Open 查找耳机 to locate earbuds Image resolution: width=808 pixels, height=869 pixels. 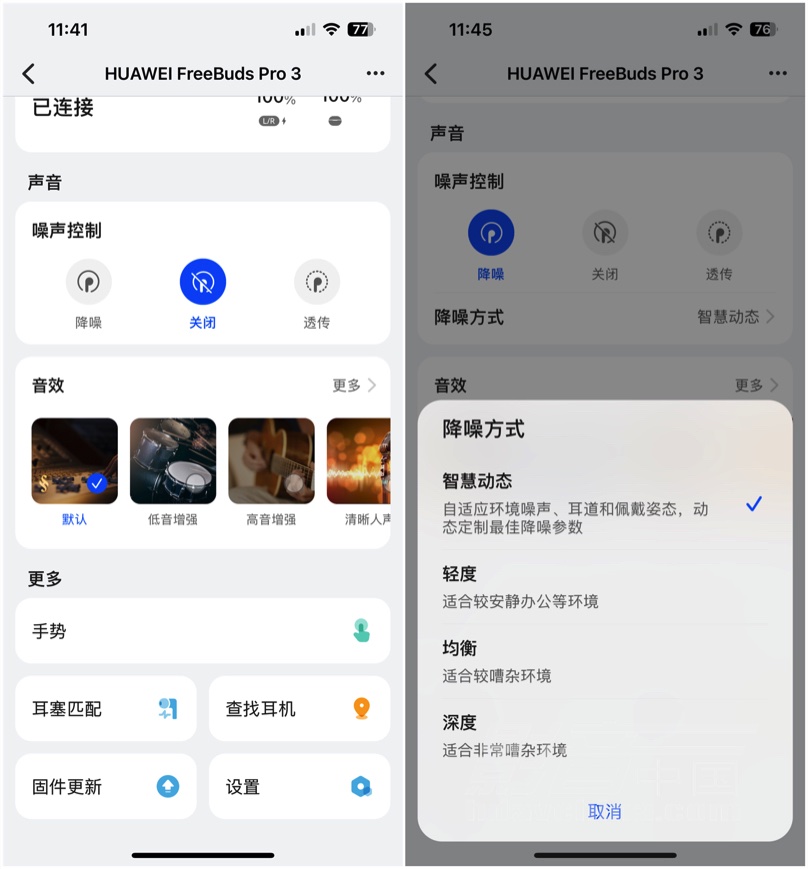click(299, 708)
